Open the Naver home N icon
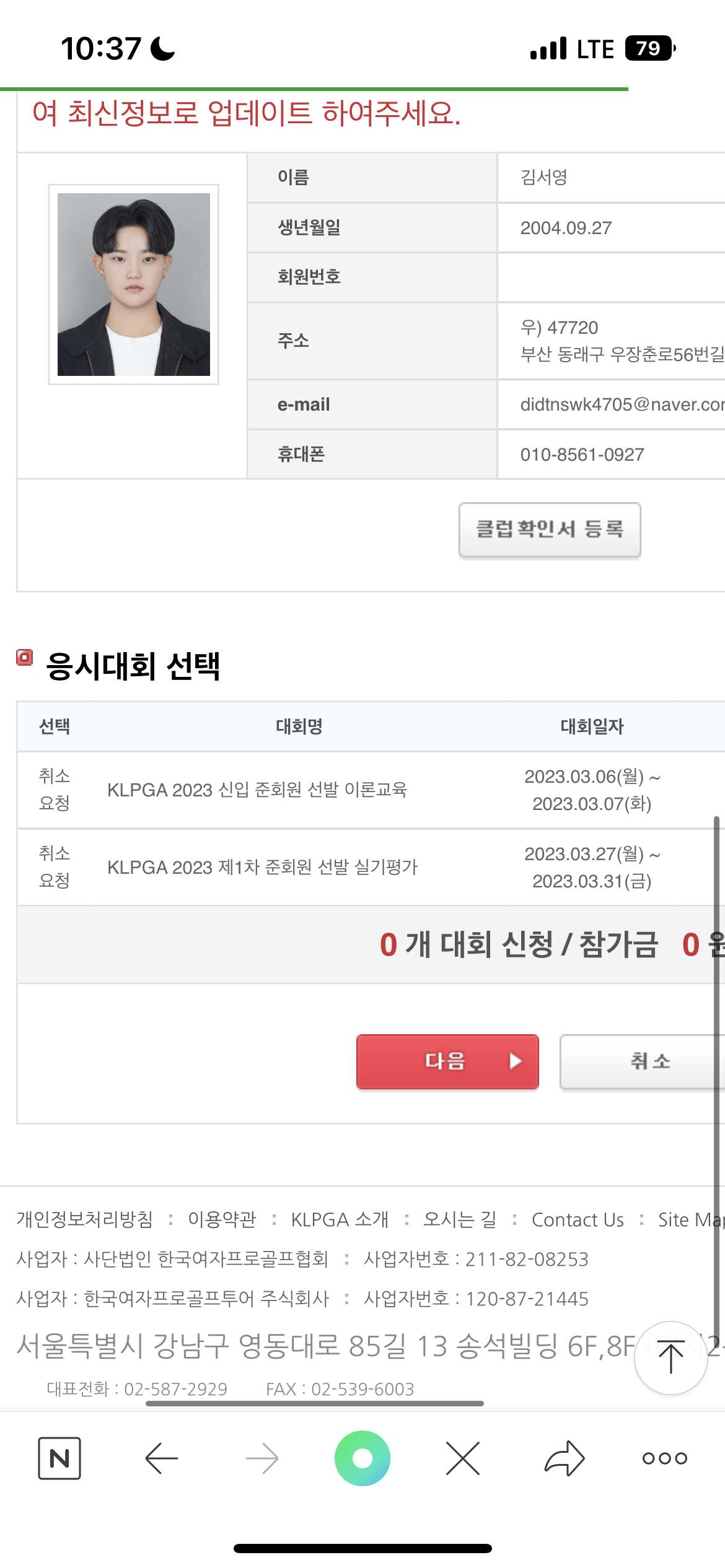Screen dimensions: 725x1568 (x=59, y=1458)
